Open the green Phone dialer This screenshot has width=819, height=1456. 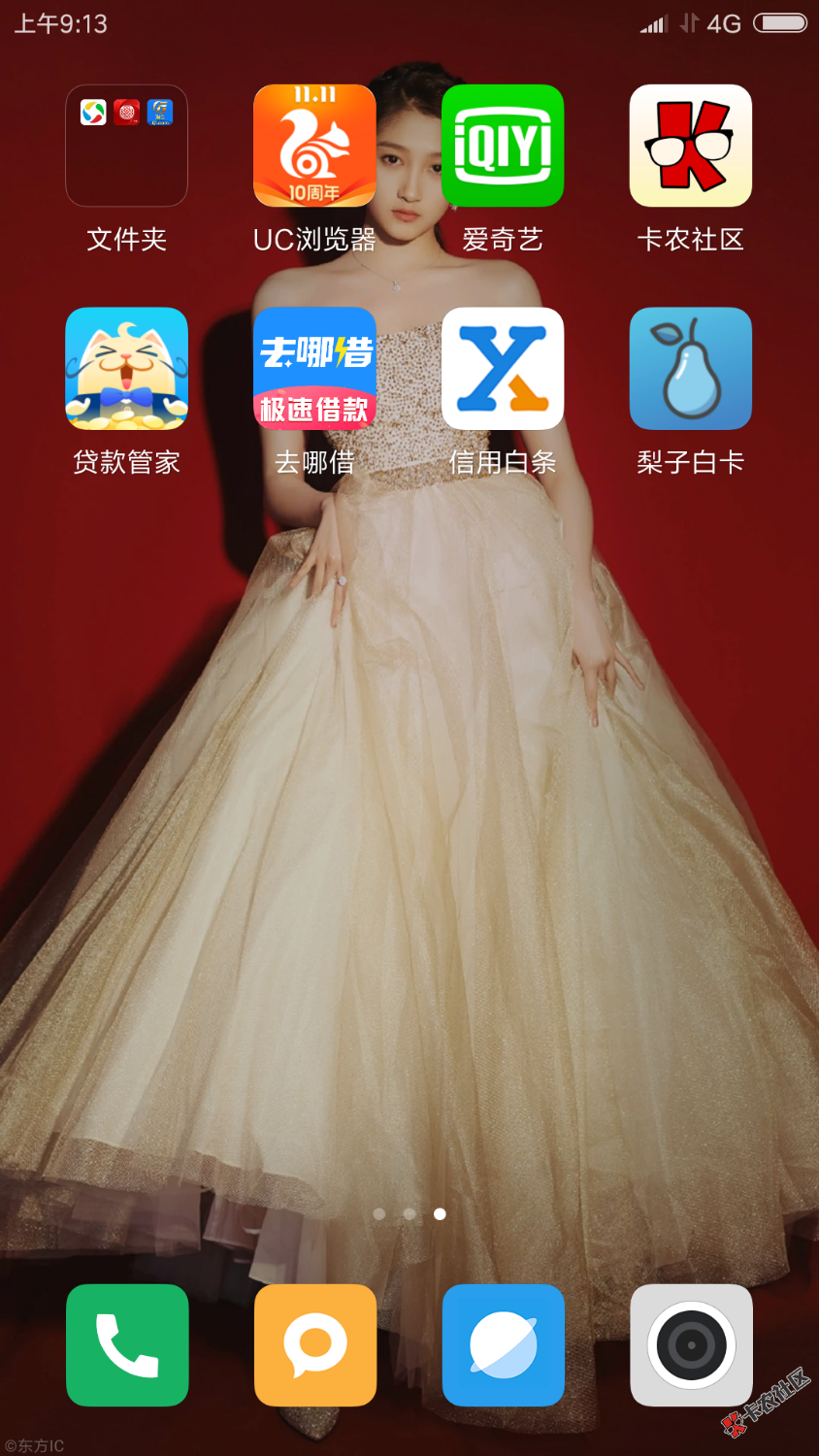(x=127, y=1345)
